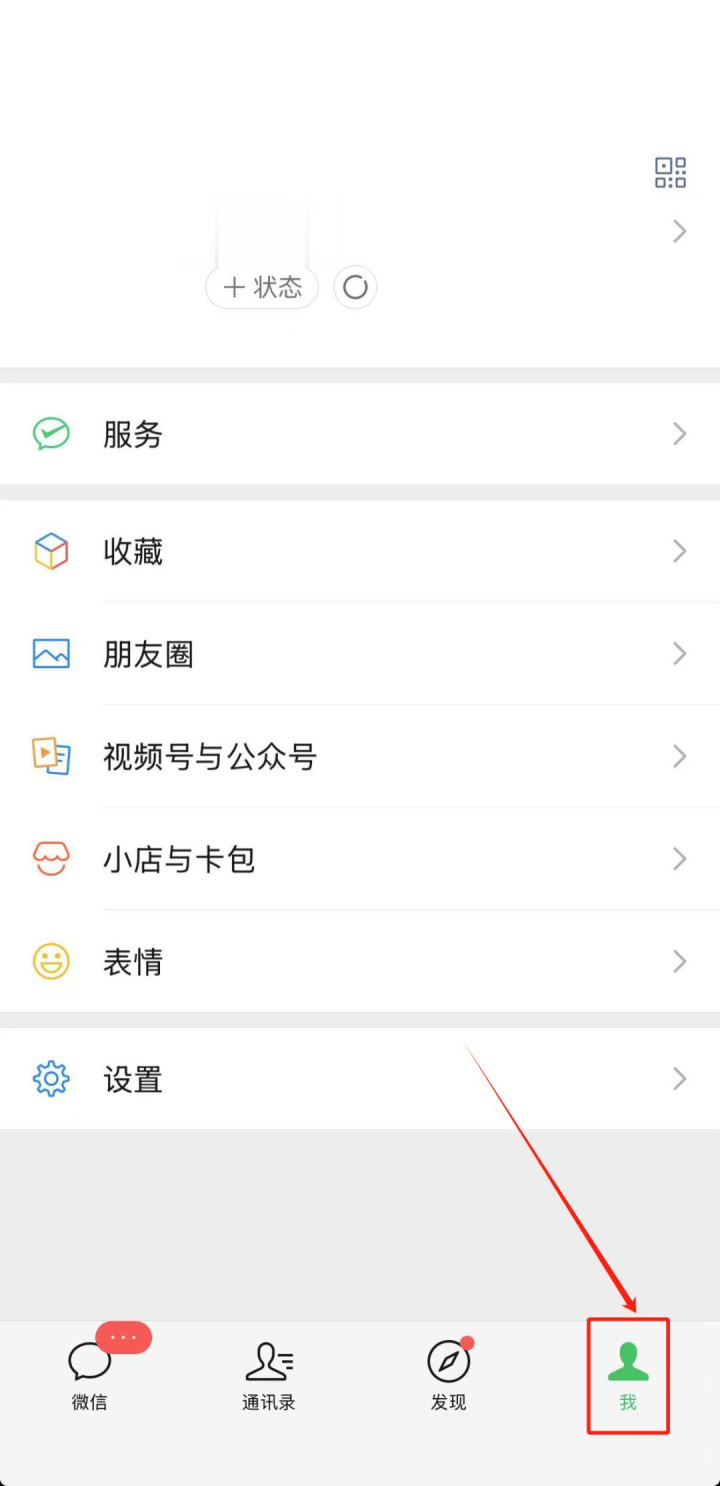This screenshot has height=1486, width=720.
Task: Open my QR code icon
Action: [670, 173]
